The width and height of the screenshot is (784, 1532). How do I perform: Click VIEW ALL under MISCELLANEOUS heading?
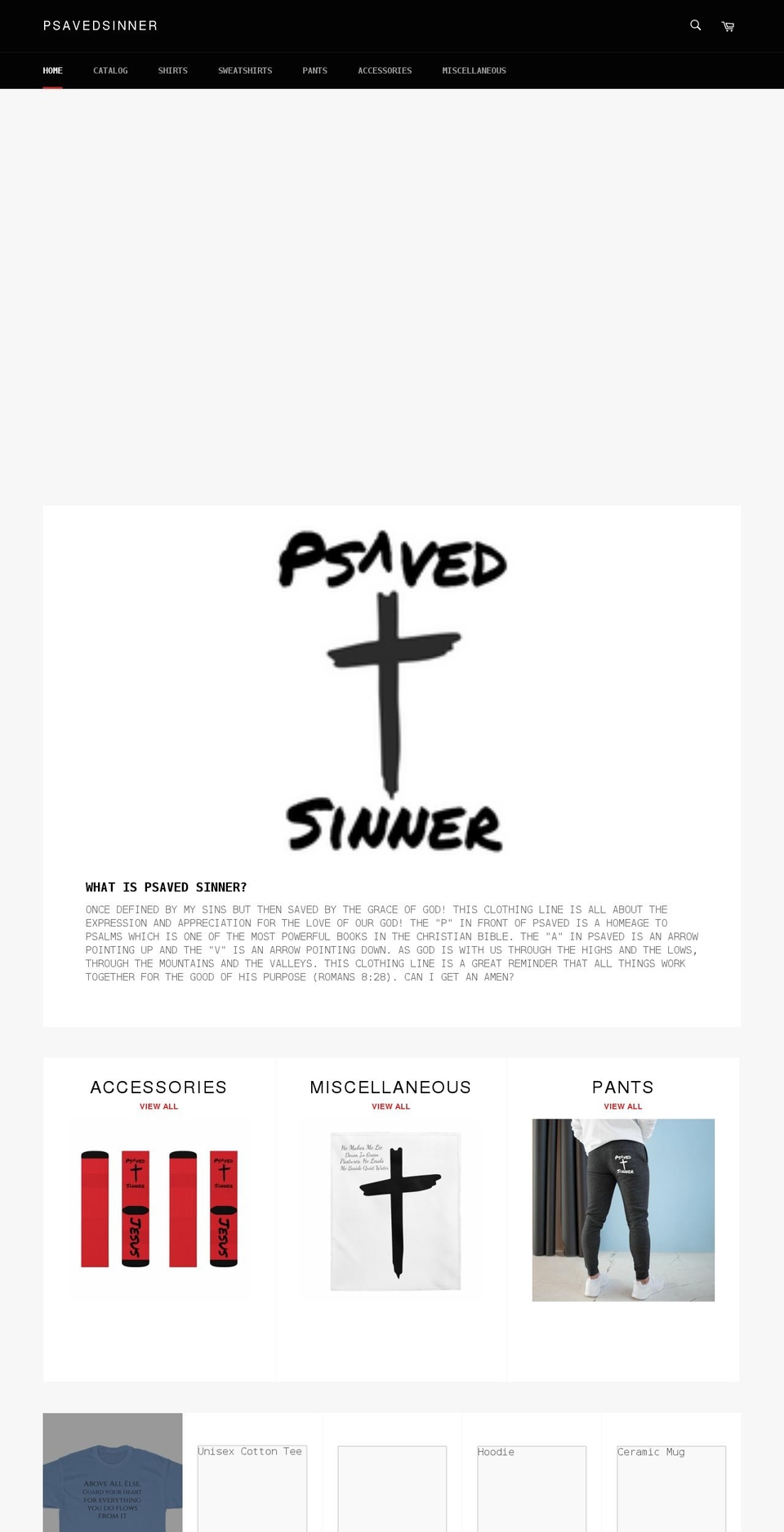coord(390,1105)
